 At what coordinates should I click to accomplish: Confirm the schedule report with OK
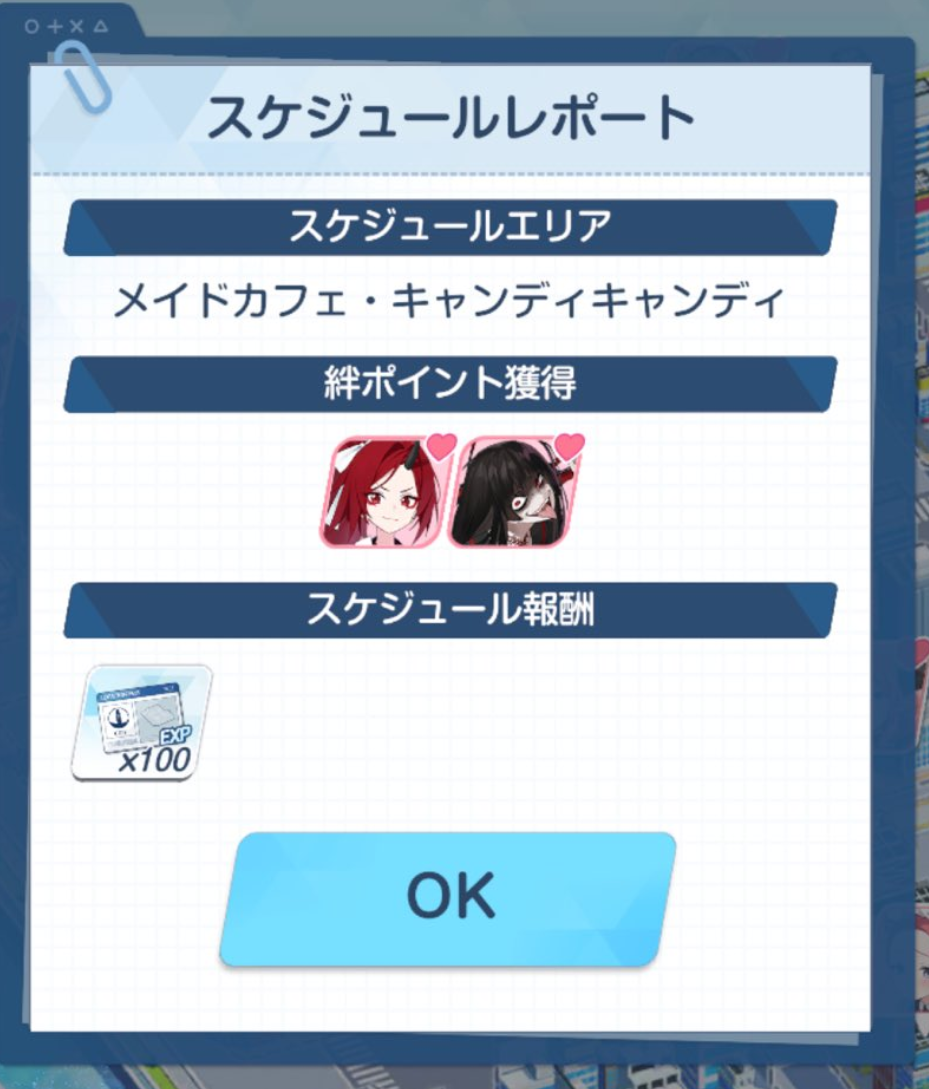pyautogui.click(x=448, y=899)
